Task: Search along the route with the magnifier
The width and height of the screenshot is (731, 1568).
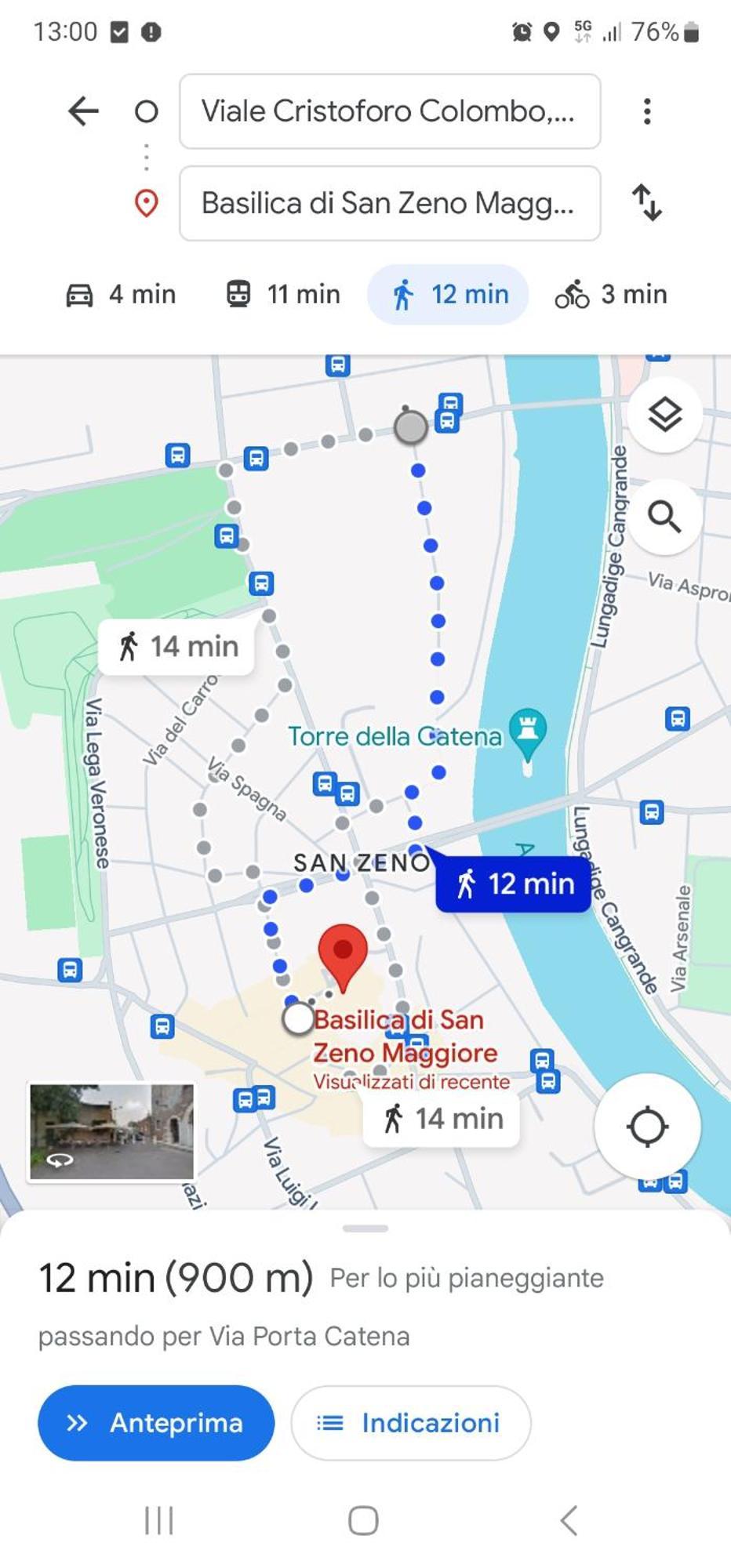Action: [x=664, y=517]
